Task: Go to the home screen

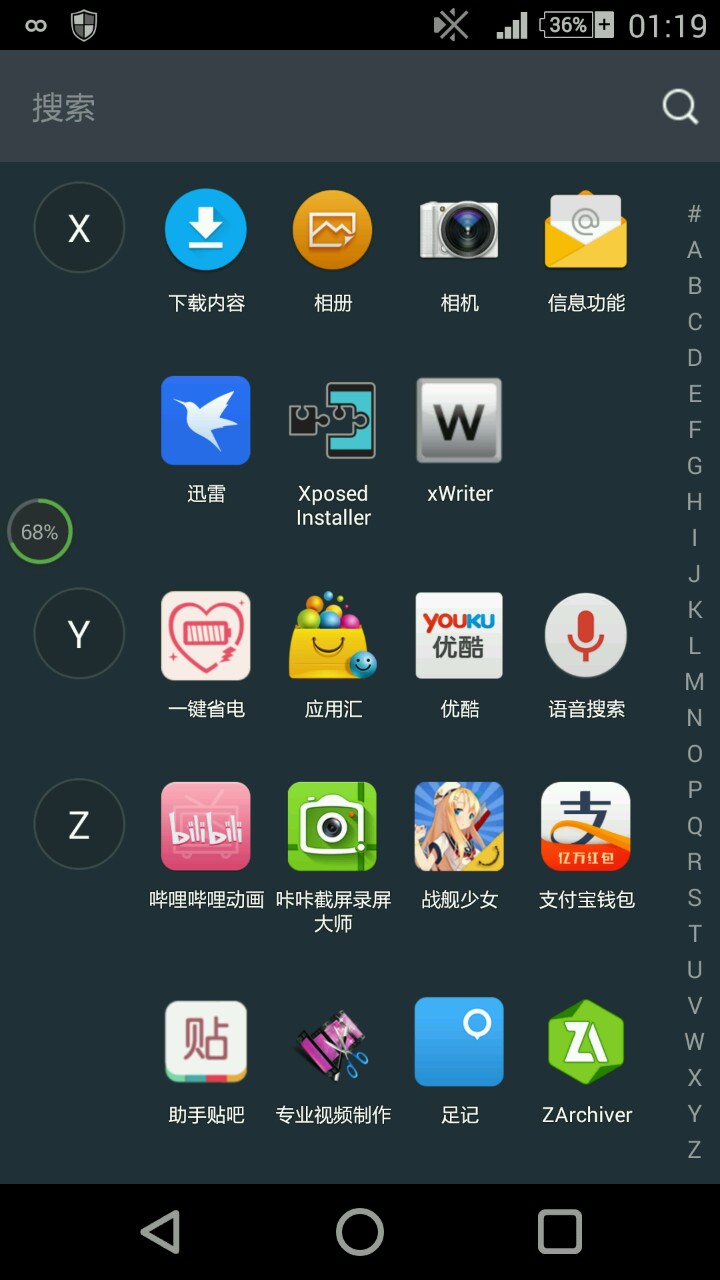Action: coord(360,1232)
